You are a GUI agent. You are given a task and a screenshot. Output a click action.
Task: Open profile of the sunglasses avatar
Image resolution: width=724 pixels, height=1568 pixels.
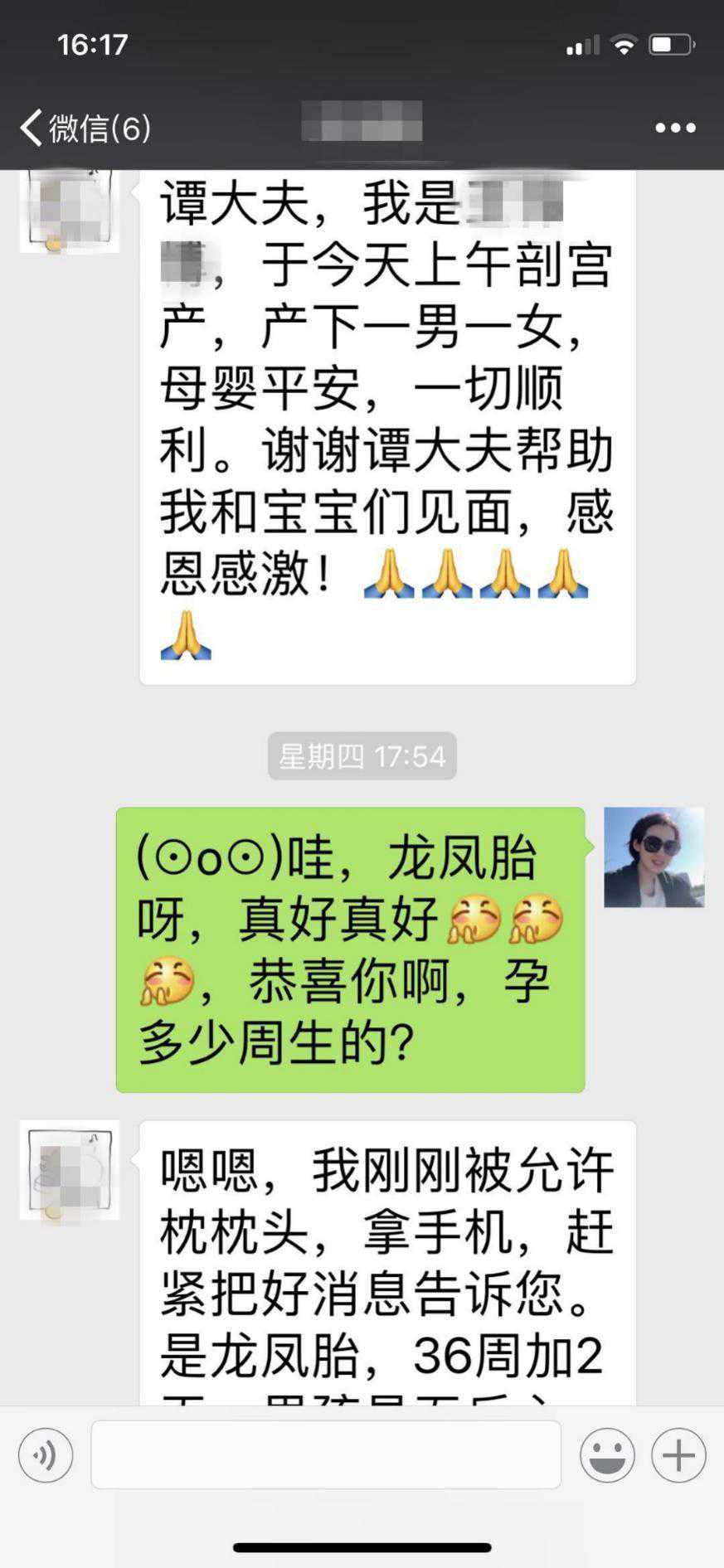(654, 857)
